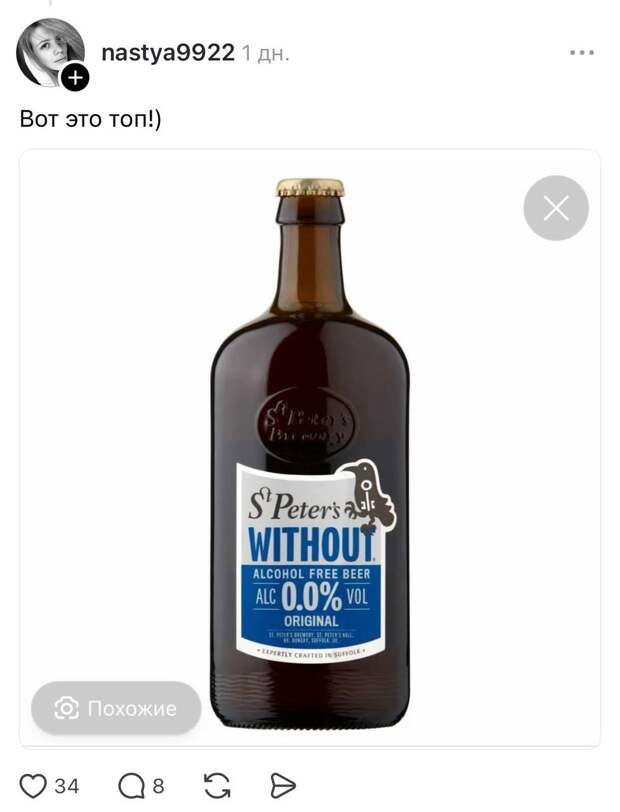Open nastya9922's profile from the username
Screen dimensions: 620x812
[168, 52]
